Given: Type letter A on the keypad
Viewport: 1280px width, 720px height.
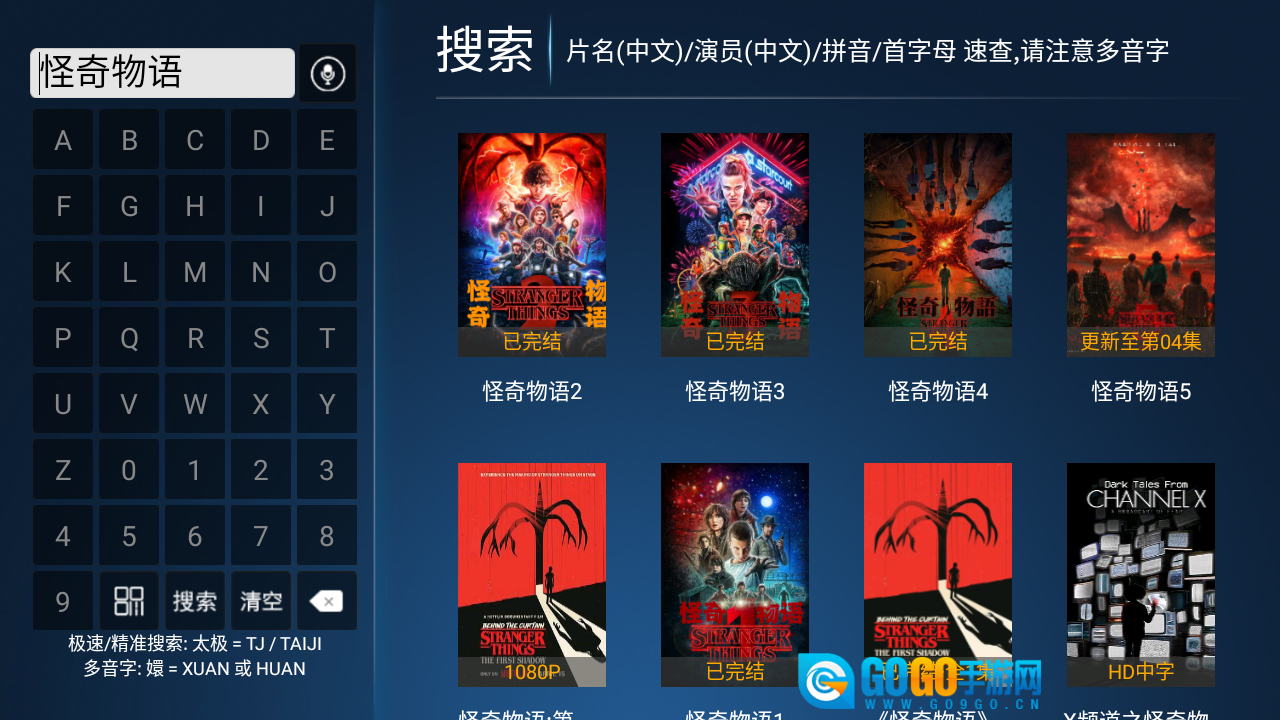Looking at the screenshot, I should pyautogui.click(x=63, y=140).
